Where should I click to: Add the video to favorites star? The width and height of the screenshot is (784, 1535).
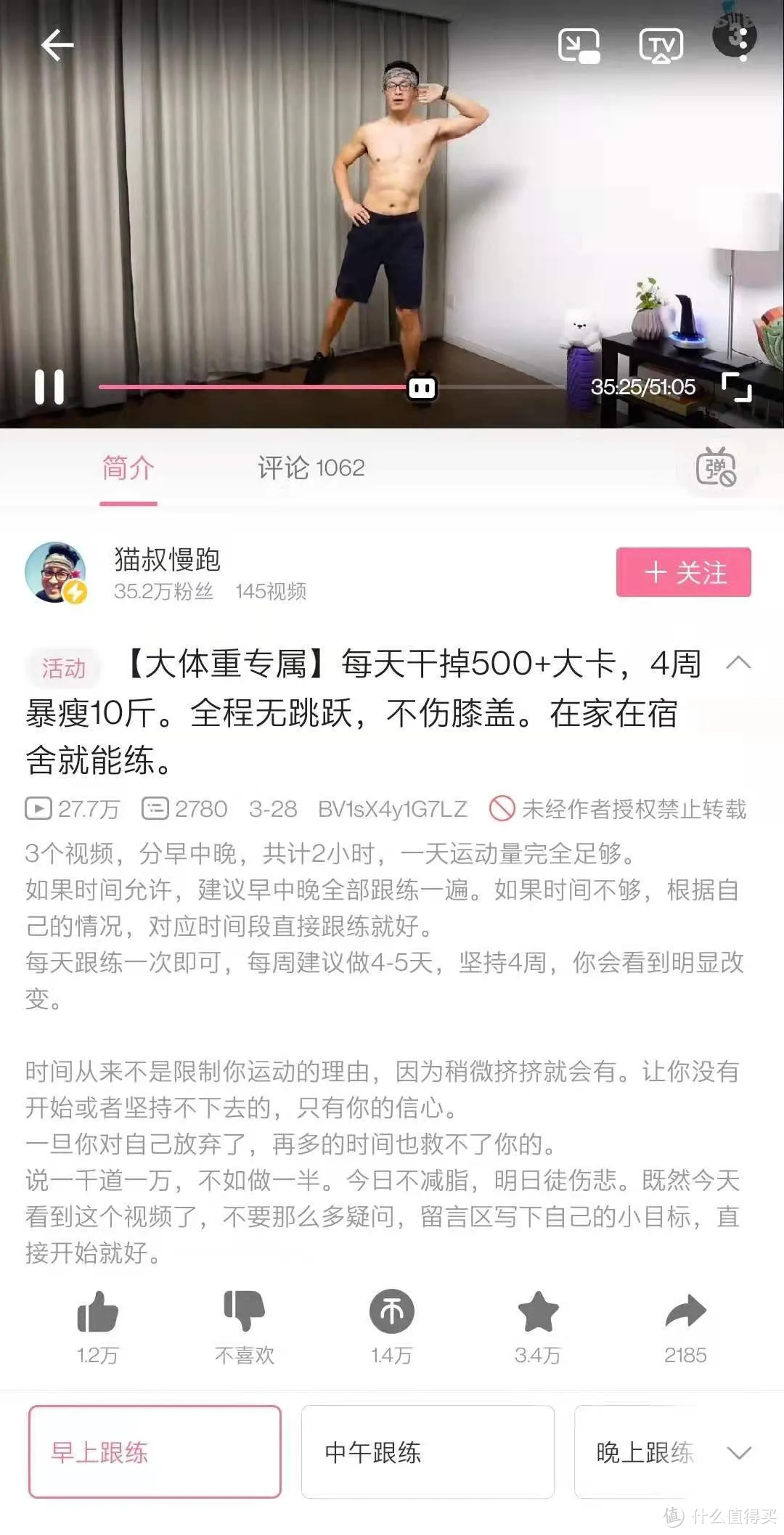coord(538,1312)
